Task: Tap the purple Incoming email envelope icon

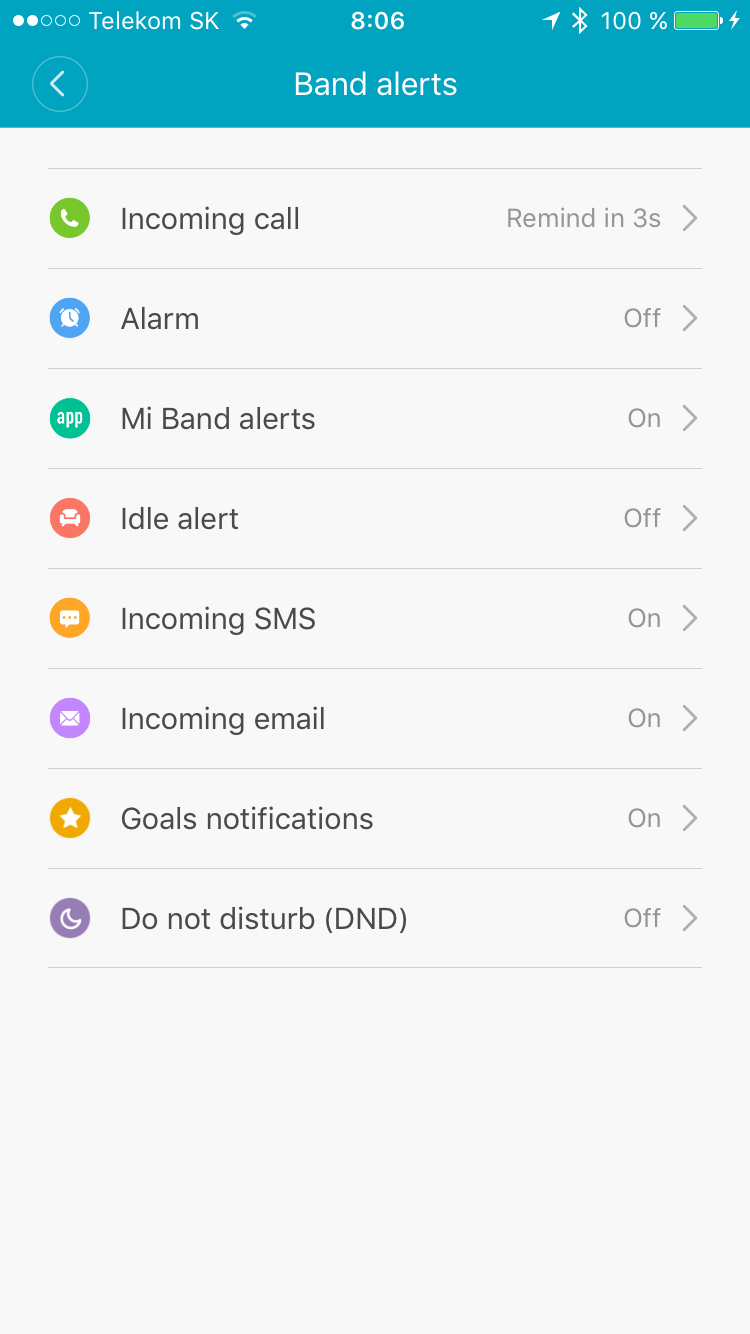Action: 69,717
